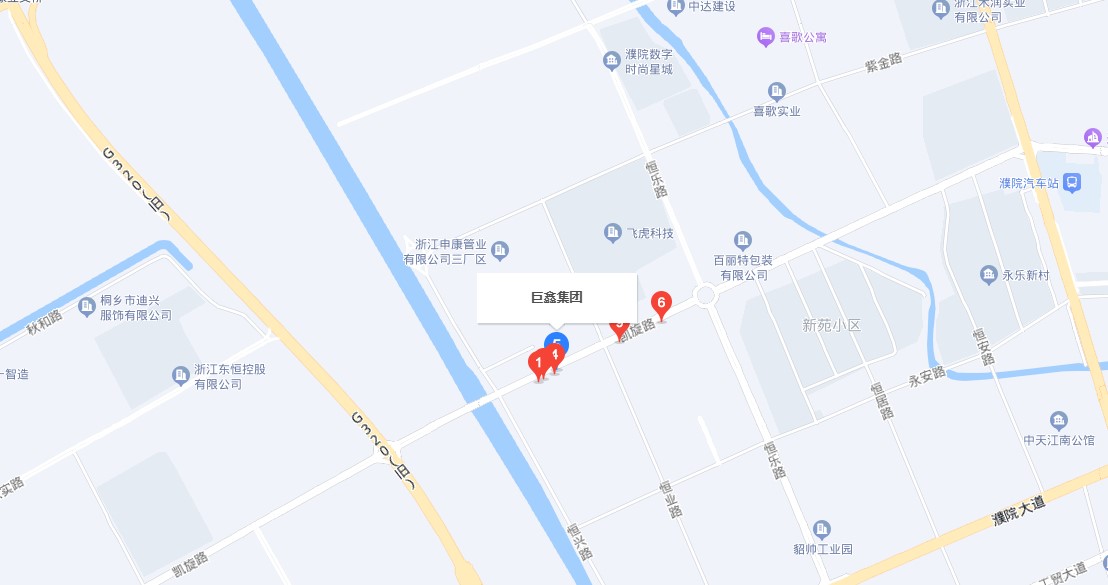The image size is (1108, 585).
Task: Tap red map marker number 1
Action: pos(537,363)
